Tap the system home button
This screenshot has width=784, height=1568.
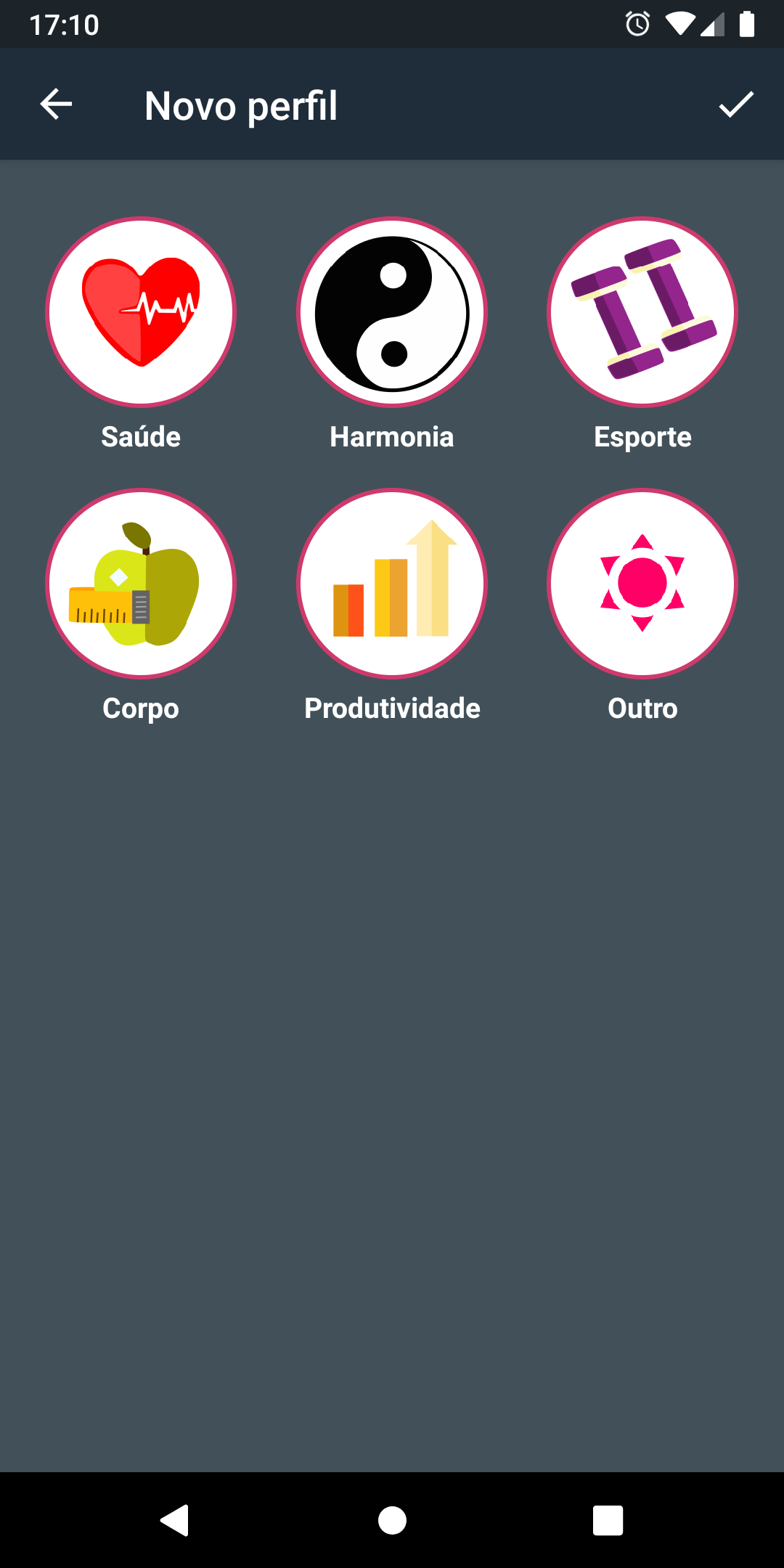pyautogui.click(x=392, y=1520)
